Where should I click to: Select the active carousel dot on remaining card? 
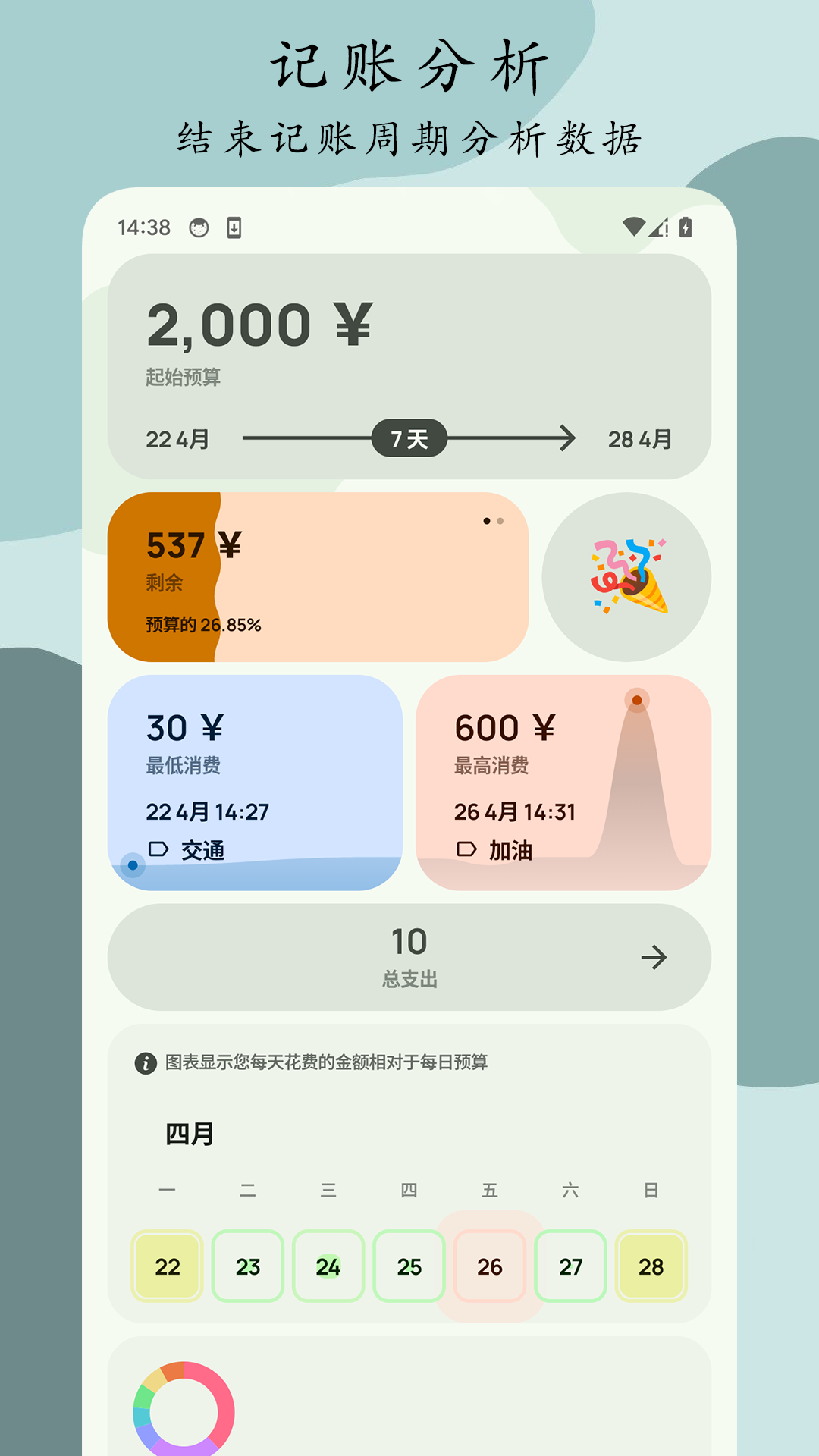pos(486,520)
